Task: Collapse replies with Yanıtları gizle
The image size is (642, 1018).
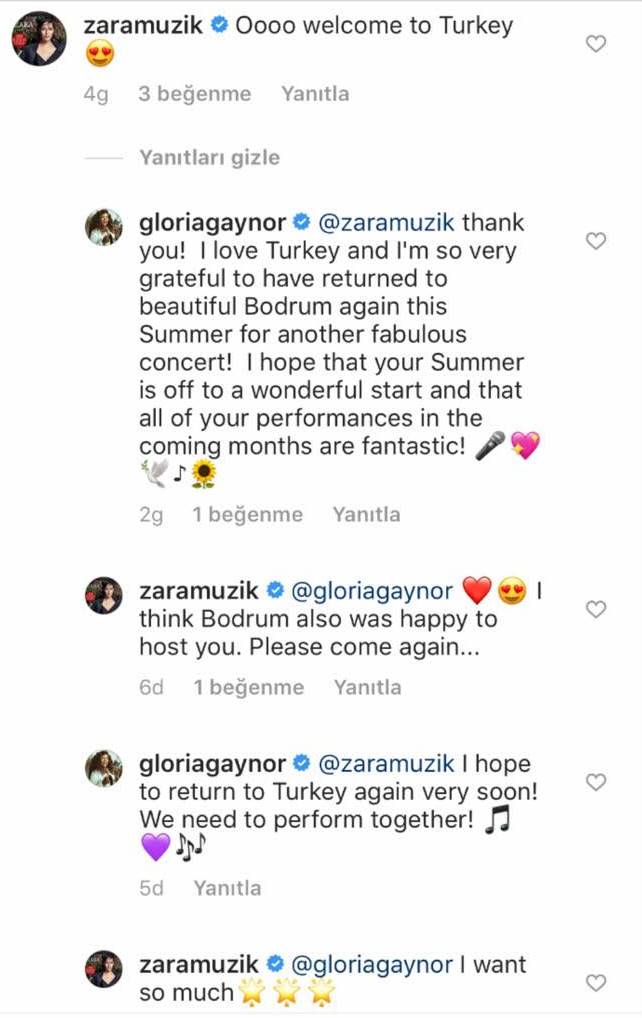Action: click(209, 157)
